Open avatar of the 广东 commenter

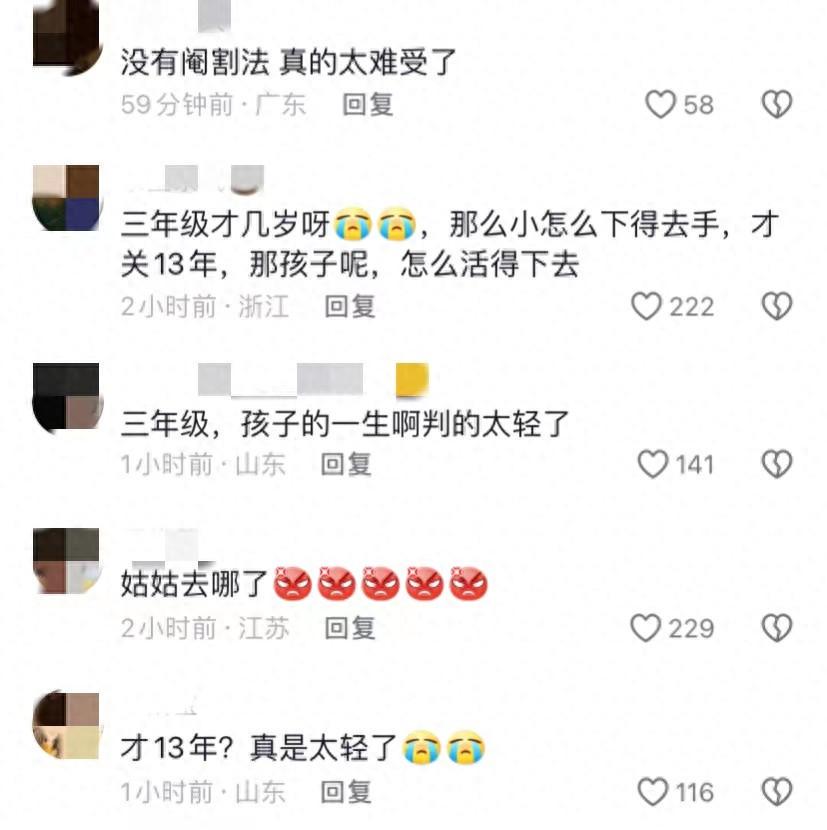point(66,36)
